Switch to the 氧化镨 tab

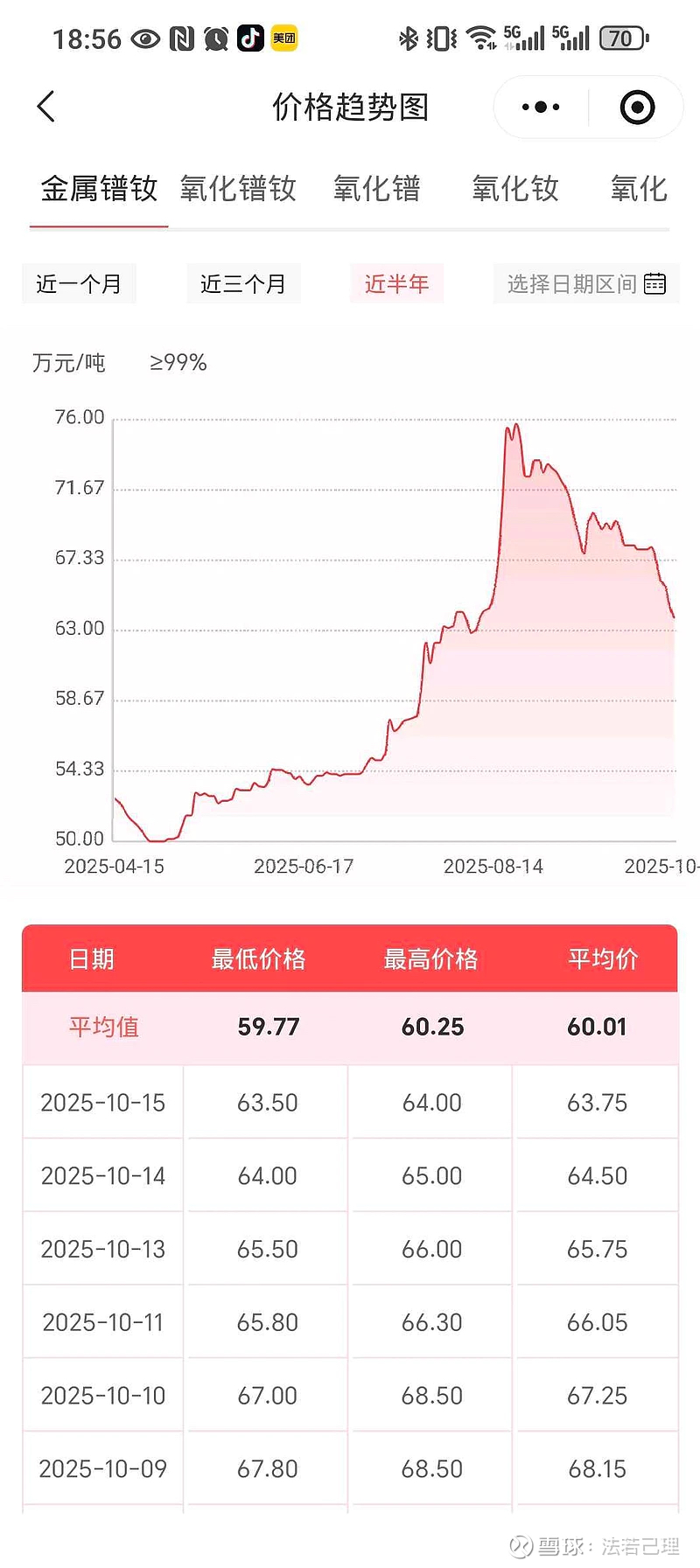(x=377, y=189)
